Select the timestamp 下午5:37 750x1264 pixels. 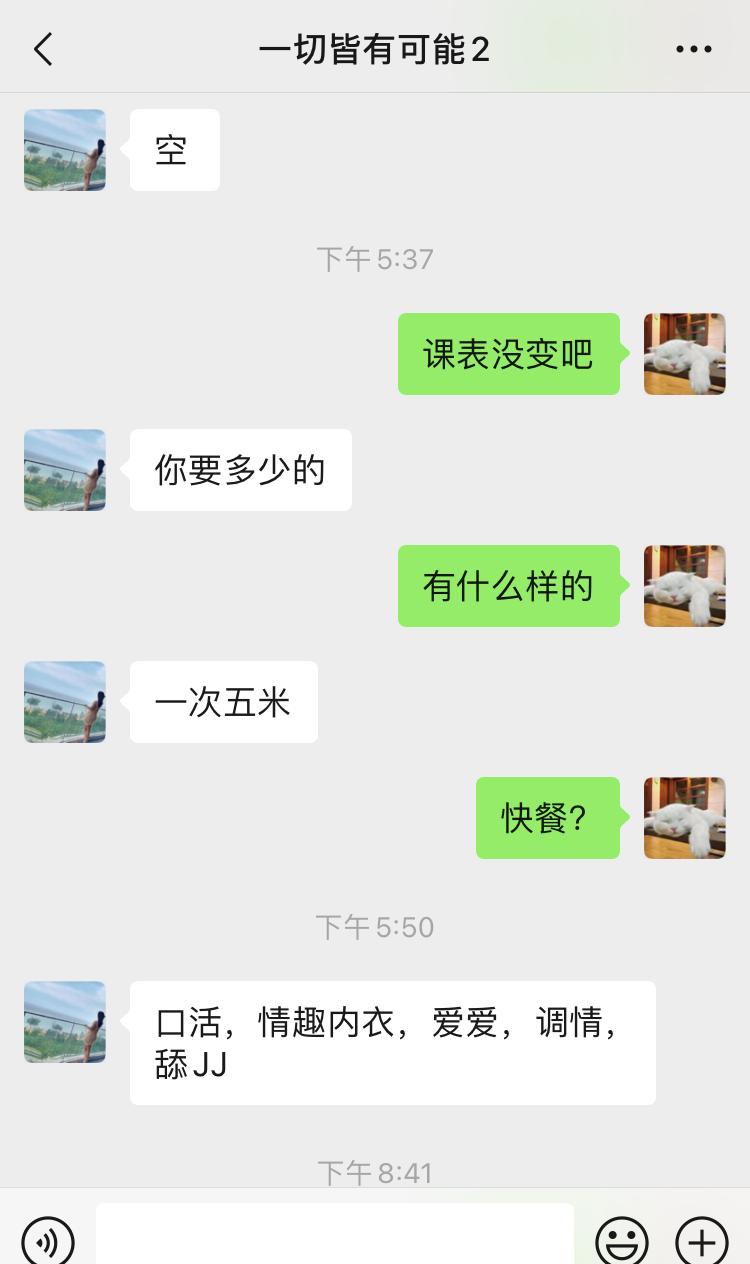pos(375,258)
